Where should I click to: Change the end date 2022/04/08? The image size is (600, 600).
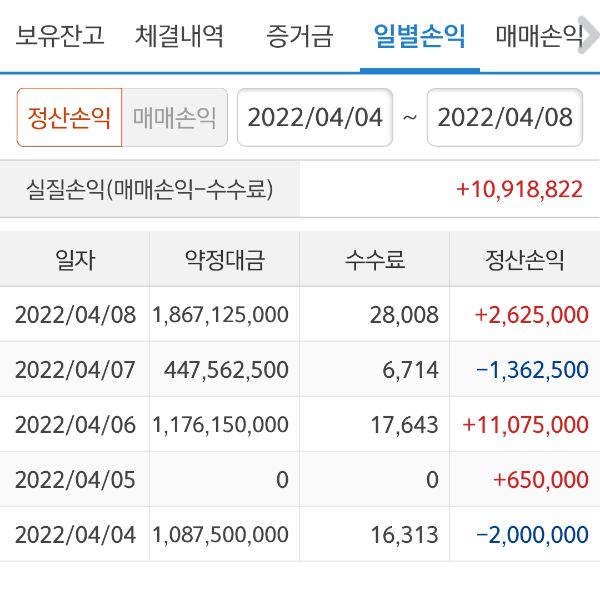click(505, 118)
